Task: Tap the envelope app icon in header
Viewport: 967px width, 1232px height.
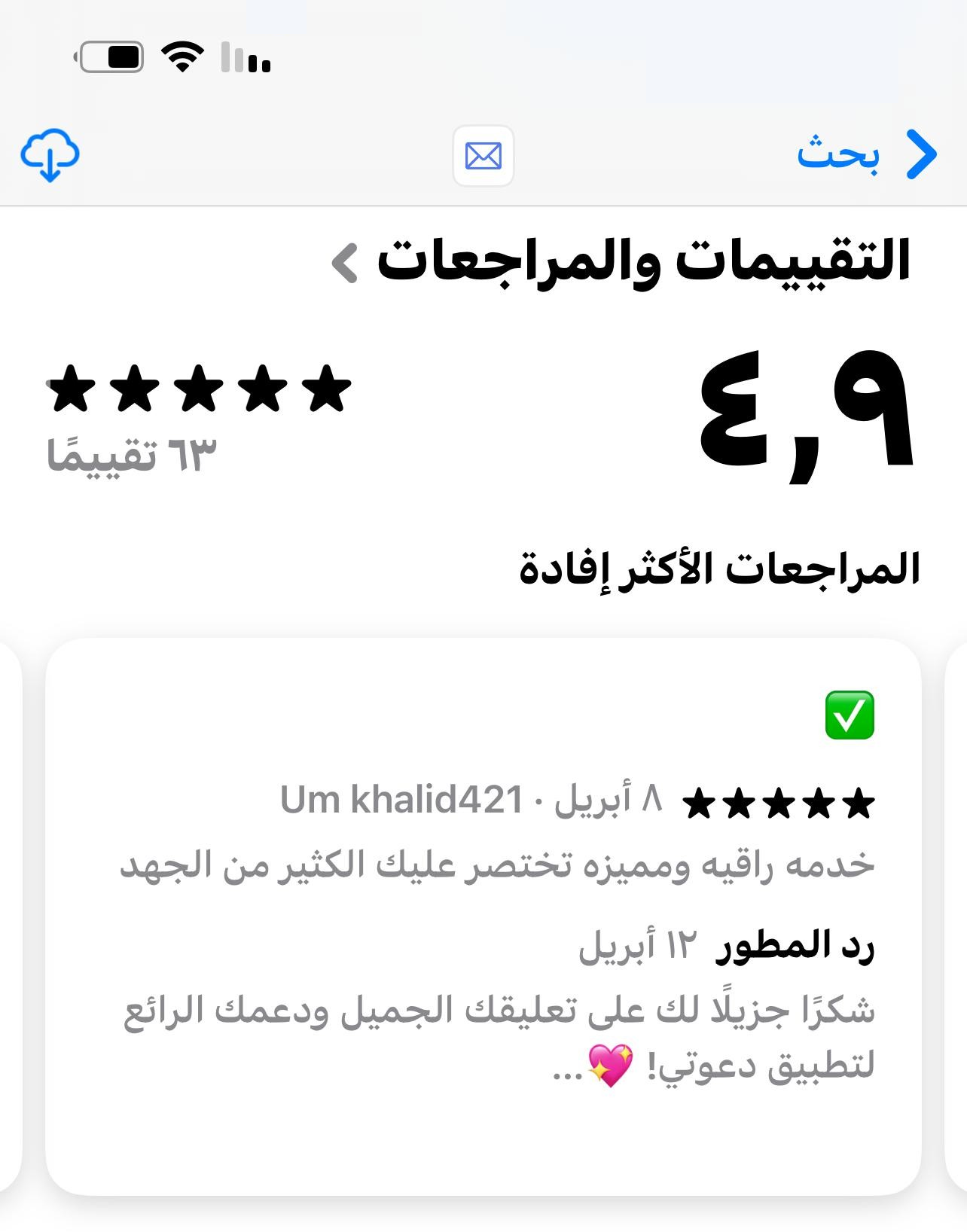Action: click(x=483, y=156)
